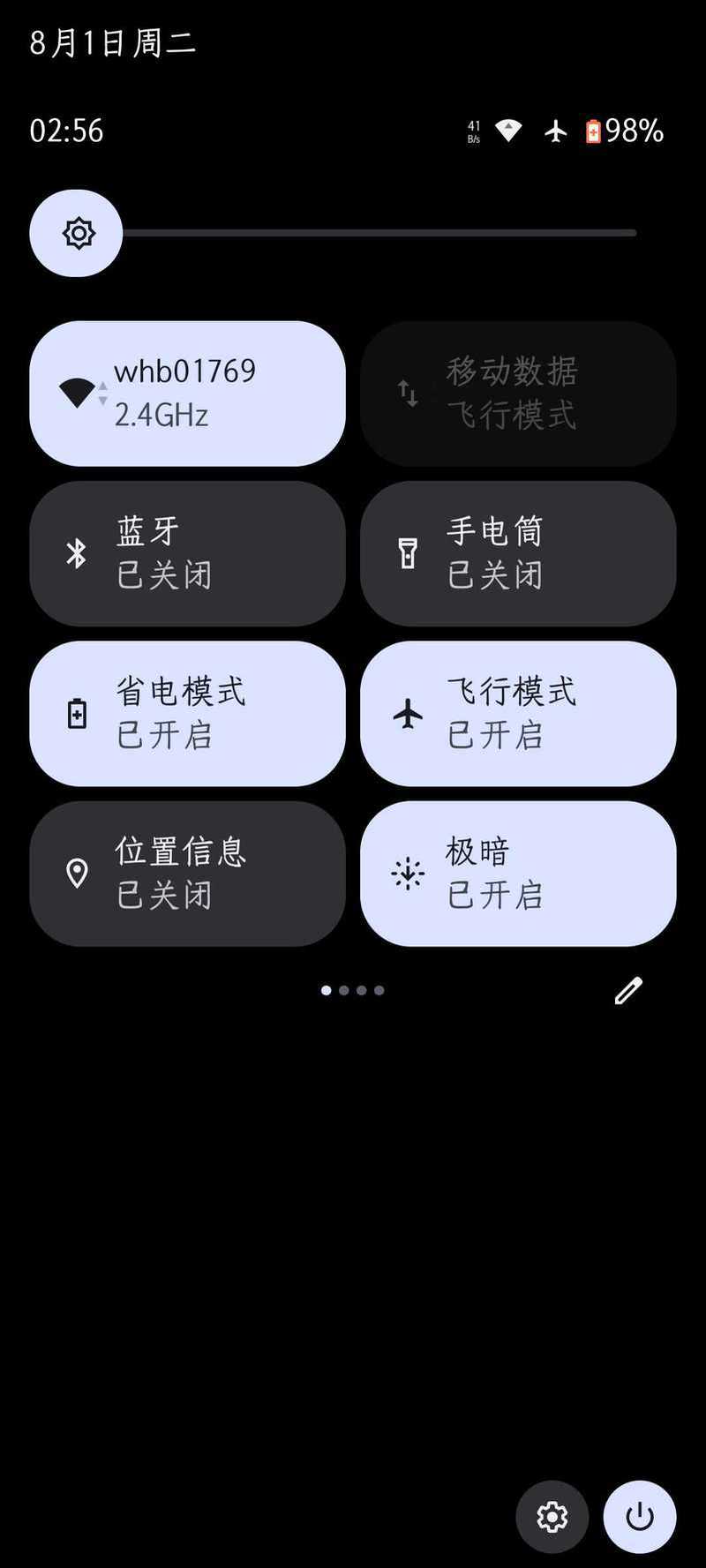Turn on Bluetooth (蓝牙)

pos(187,553)
